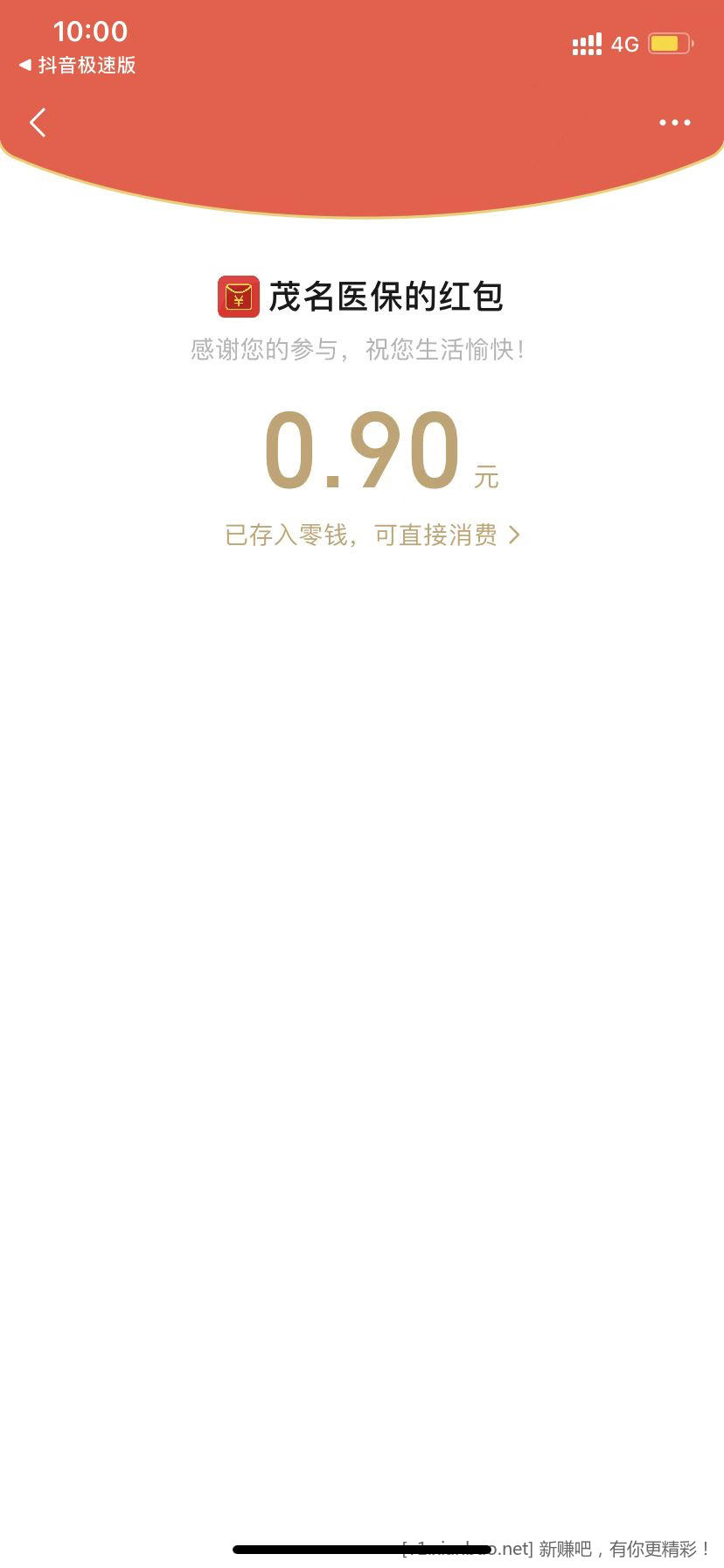Open the three-dot more options menu

point(674,122)
